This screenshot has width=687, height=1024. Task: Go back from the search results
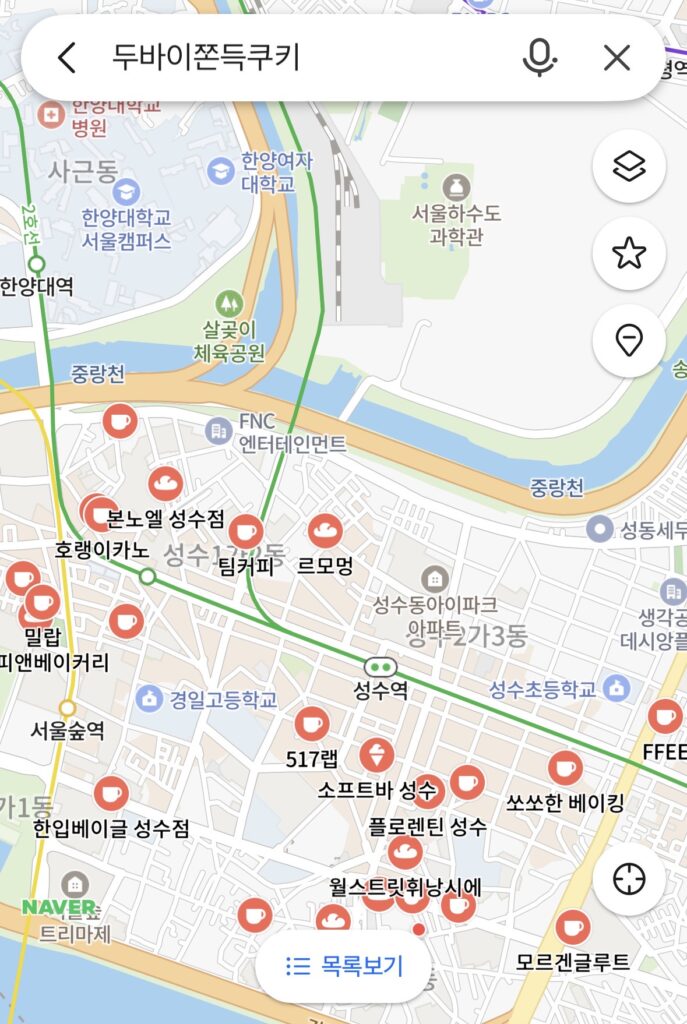[x=67, y=58]
